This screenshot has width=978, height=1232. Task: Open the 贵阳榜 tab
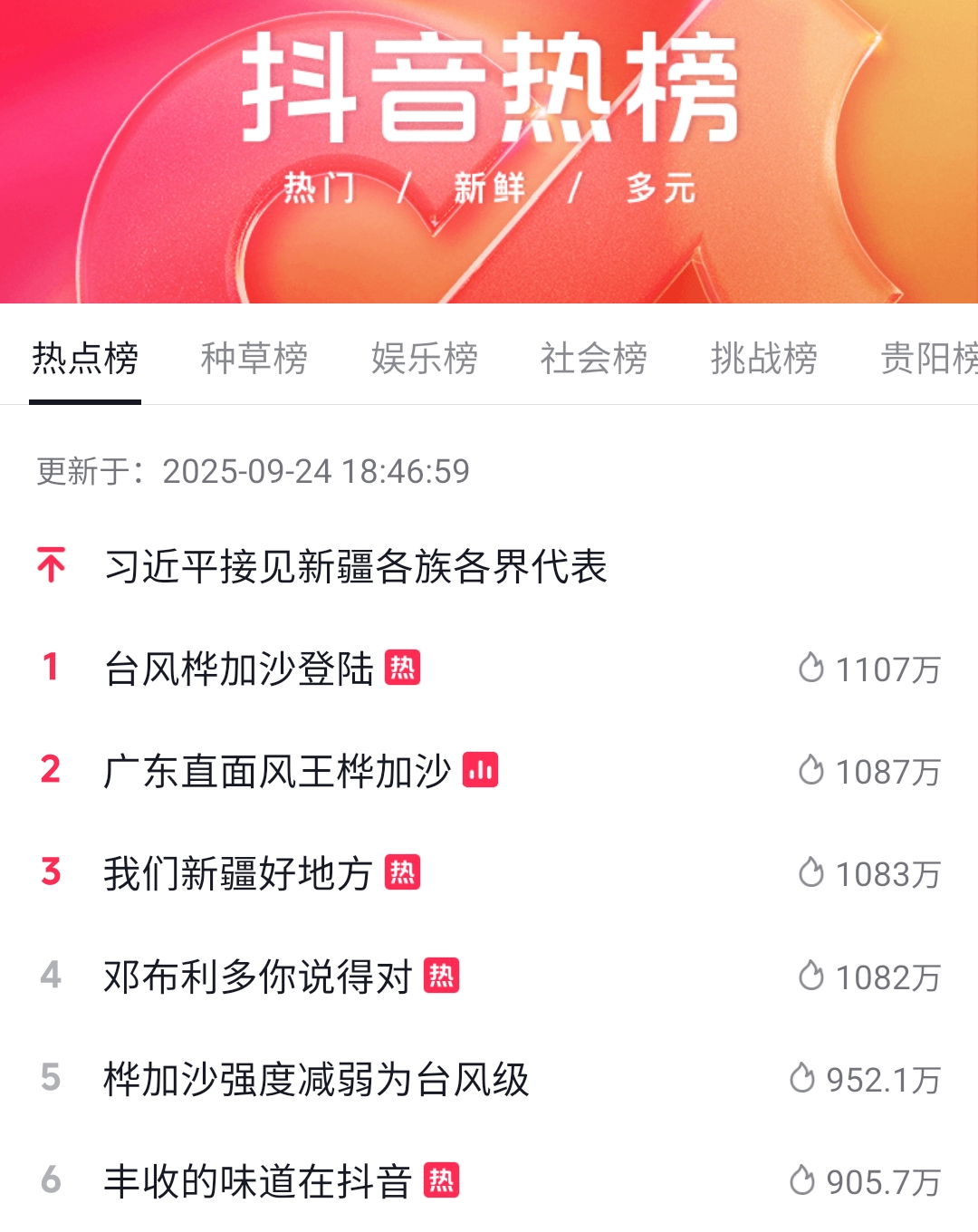928,358
